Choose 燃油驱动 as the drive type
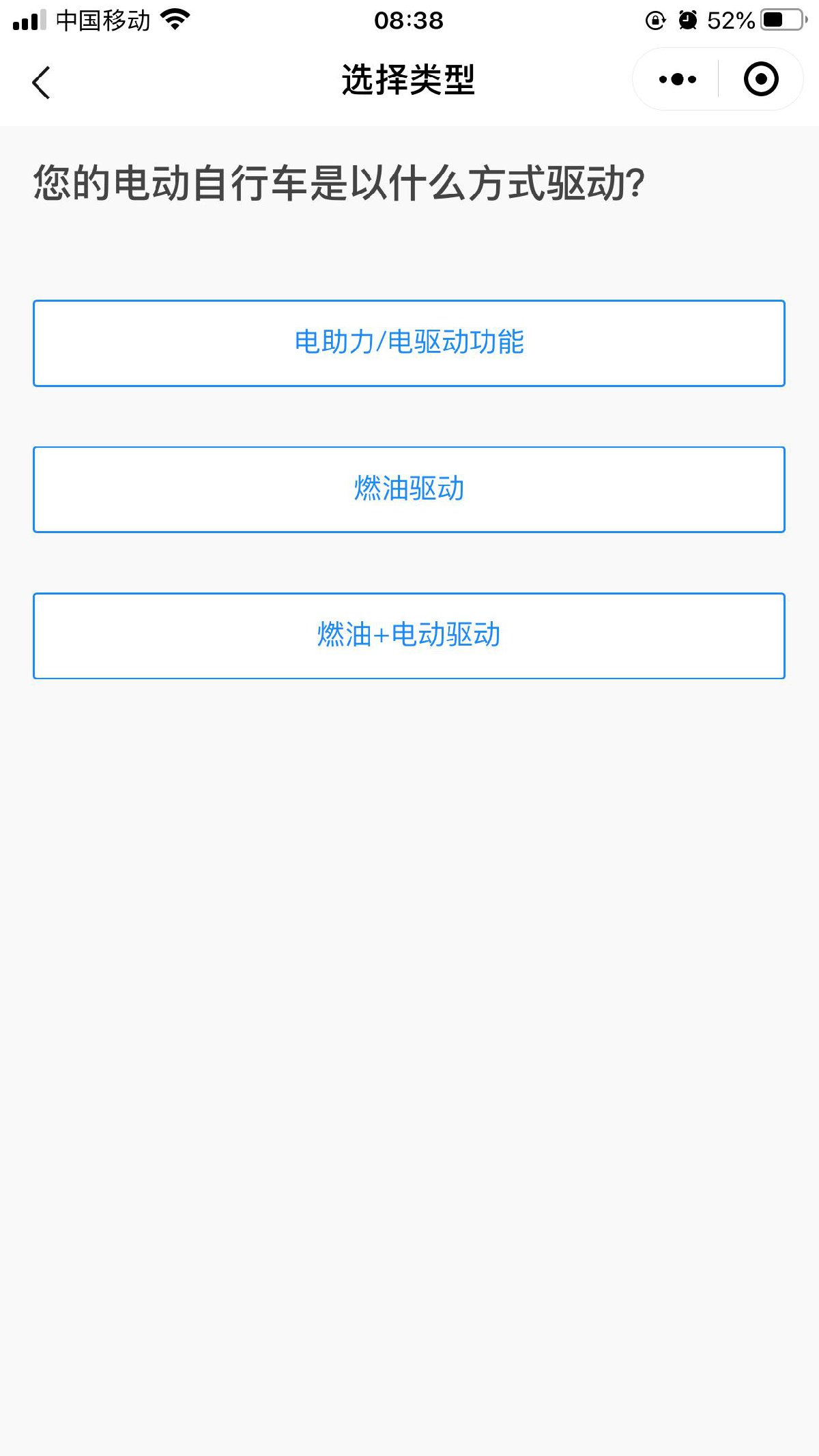Image resolution: width=819 pixels, height=1456 pixels. point(409,489)
